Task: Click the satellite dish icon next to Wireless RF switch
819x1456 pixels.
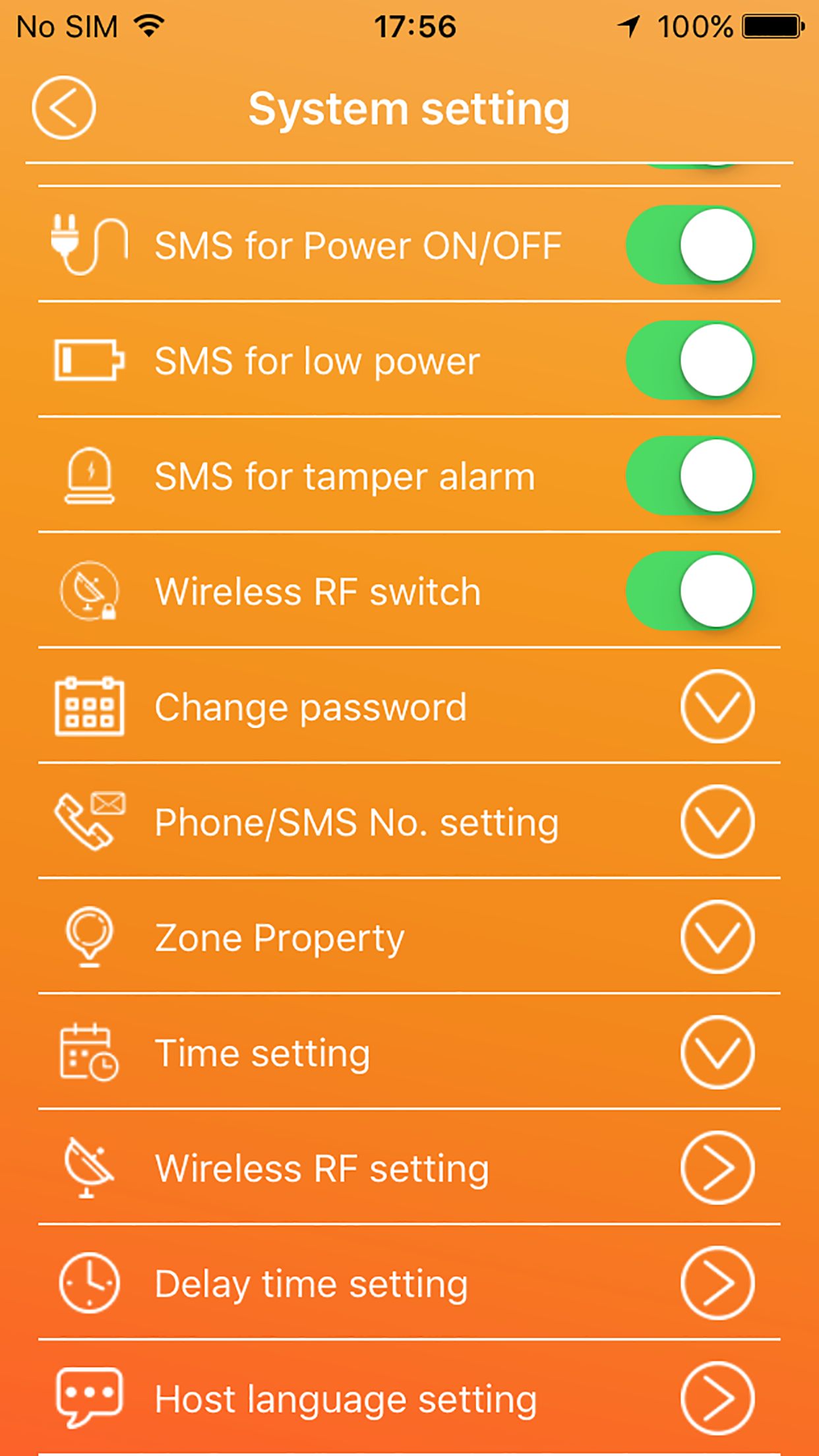Action: pos(89,591)
